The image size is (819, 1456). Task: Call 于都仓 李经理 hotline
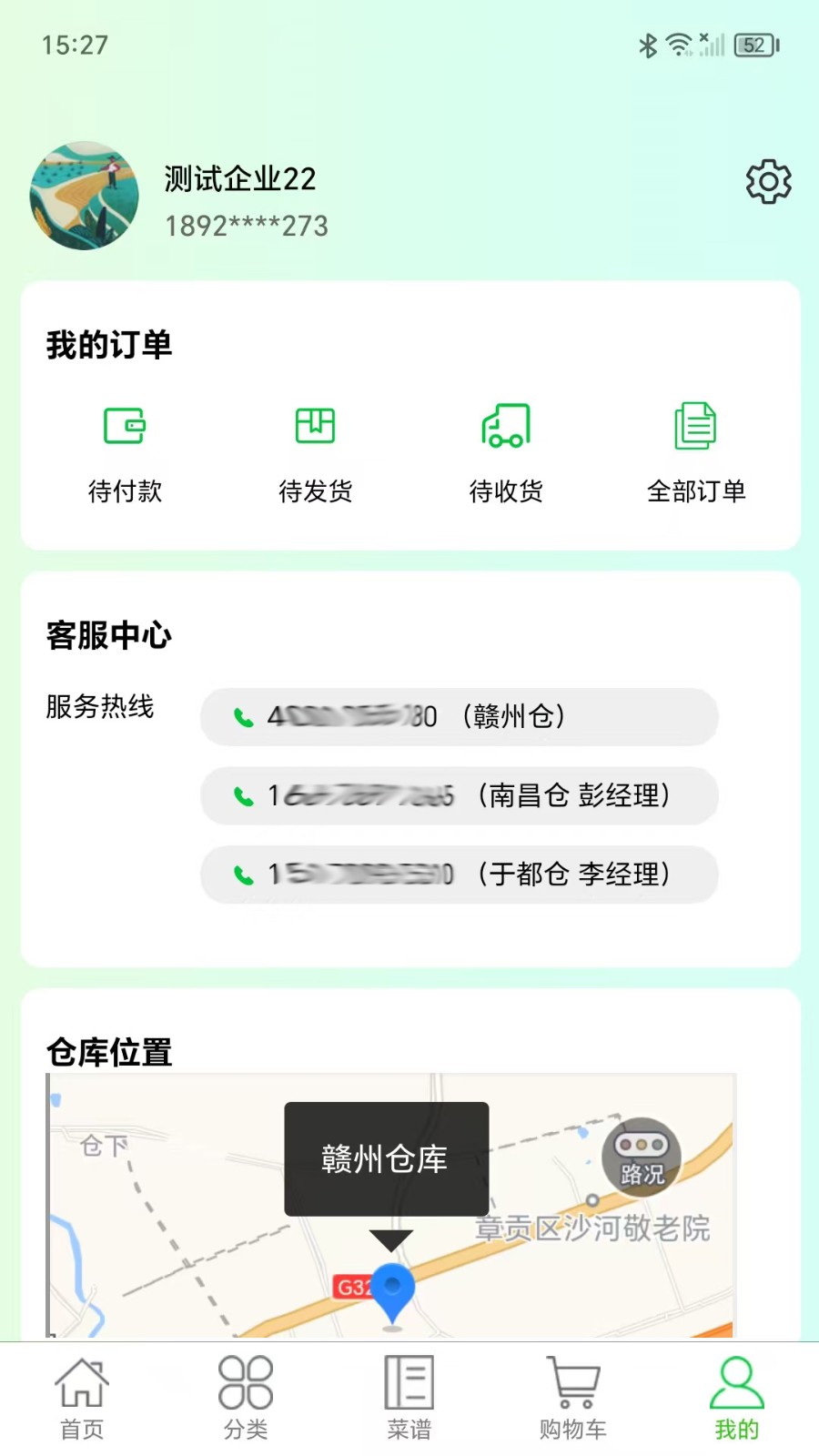coord(458,875)
